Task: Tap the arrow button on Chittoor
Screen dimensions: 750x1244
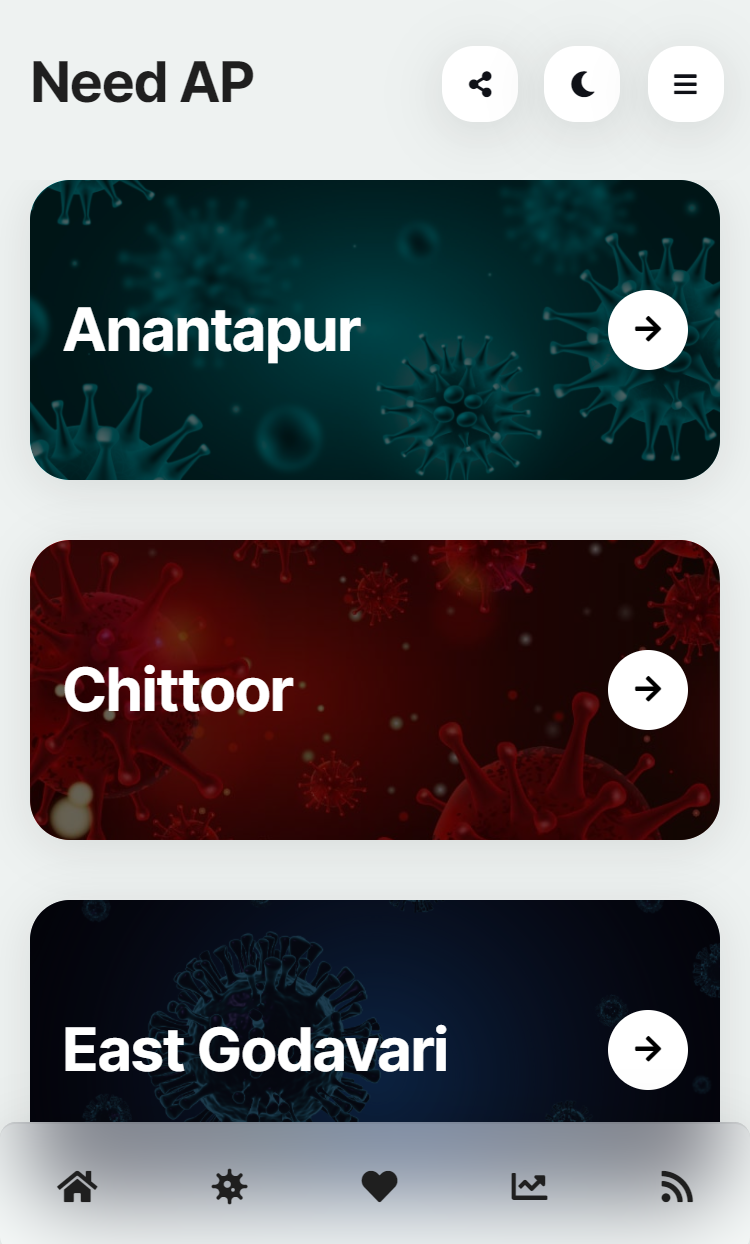Action: [647, 689]
